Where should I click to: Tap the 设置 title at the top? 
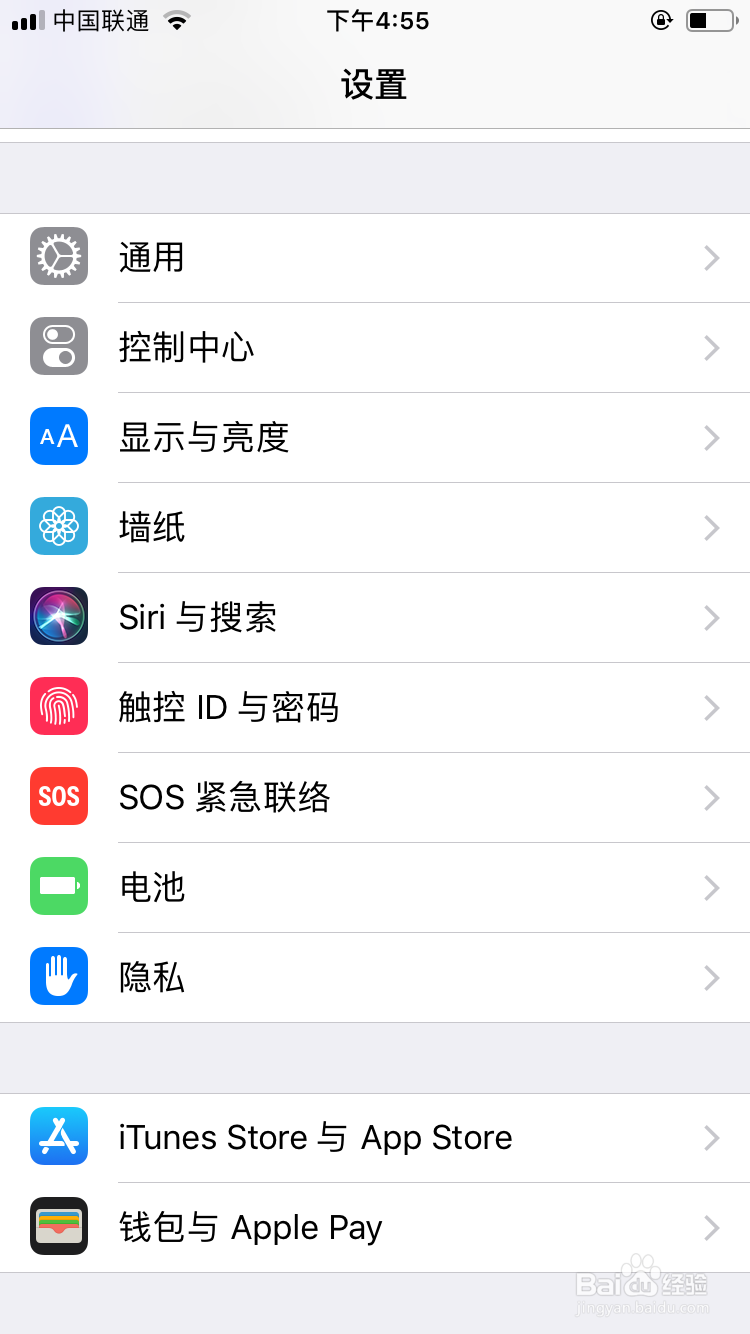375,85
